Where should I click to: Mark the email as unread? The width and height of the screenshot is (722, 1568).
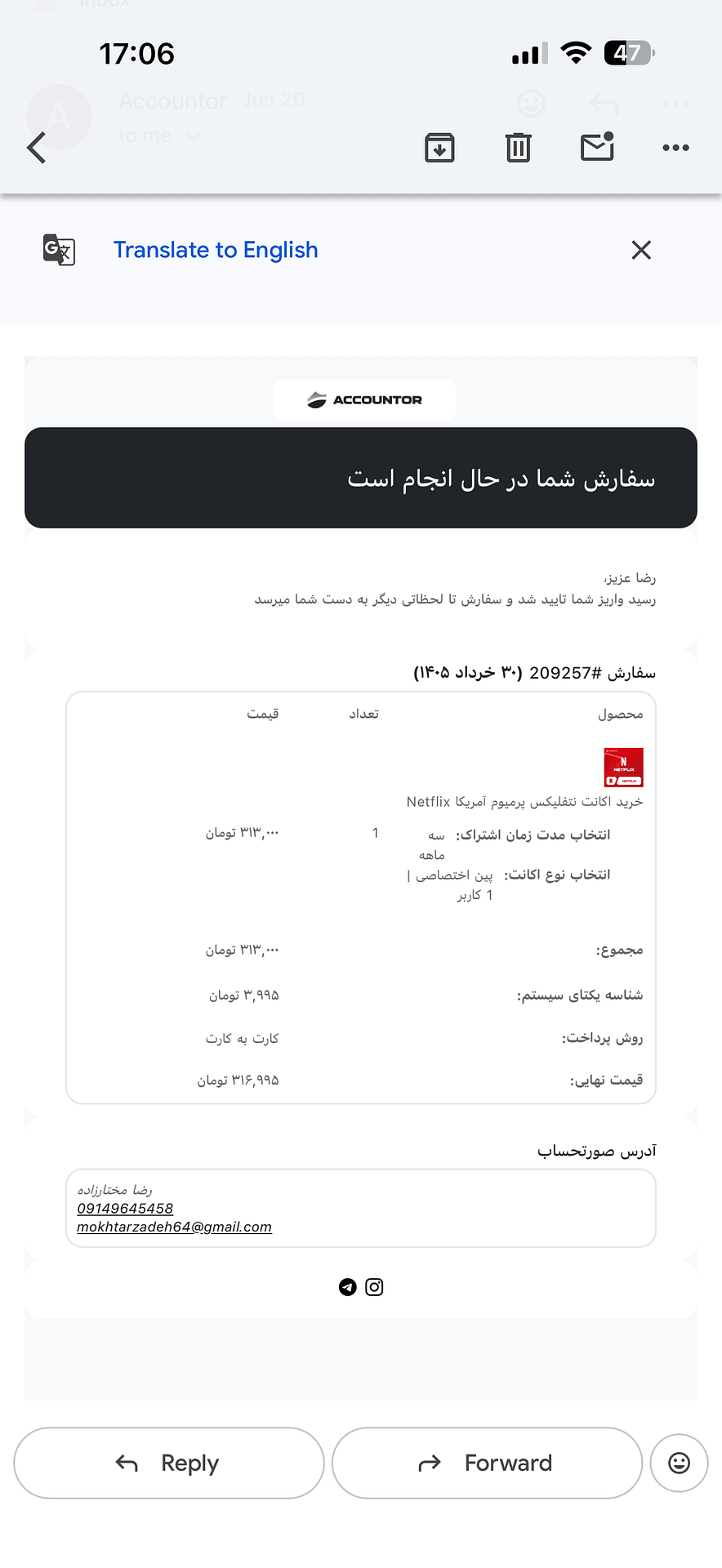click(x=597, y=146)
